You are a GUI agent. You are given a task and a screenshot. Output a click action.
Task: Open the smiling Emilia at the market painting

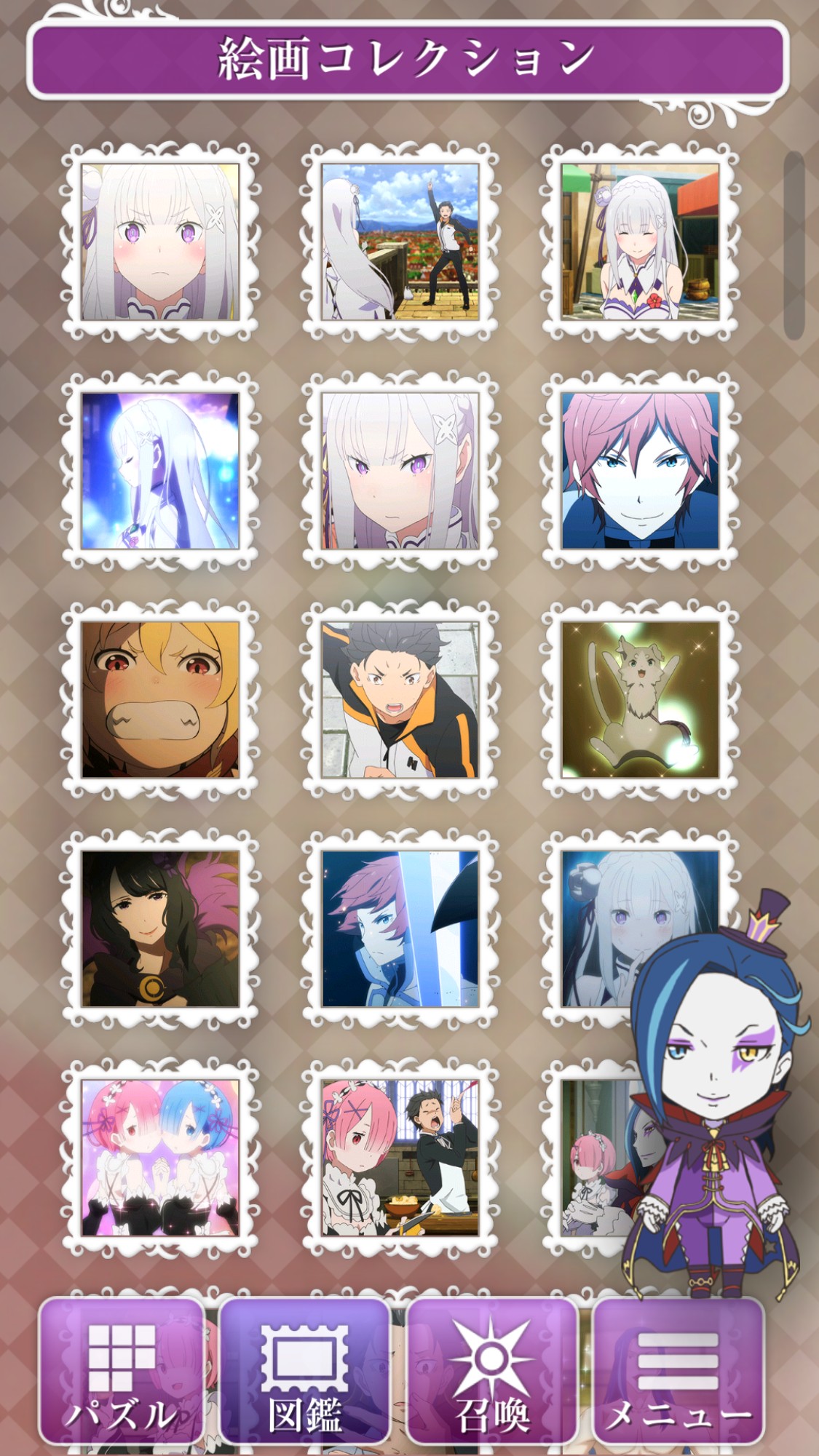pos(640,242)
